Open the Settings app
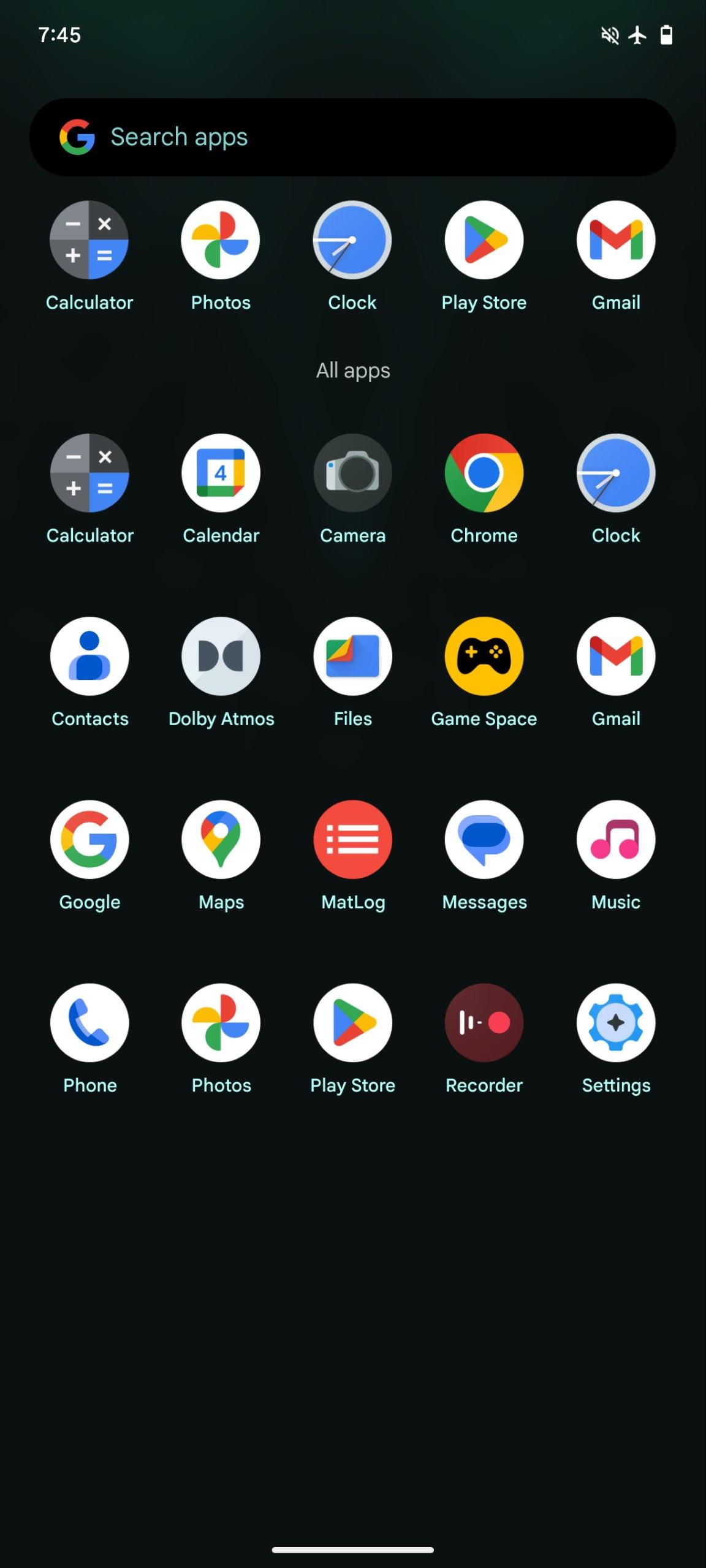The image size is (706, 1568). coord(616,1022)
